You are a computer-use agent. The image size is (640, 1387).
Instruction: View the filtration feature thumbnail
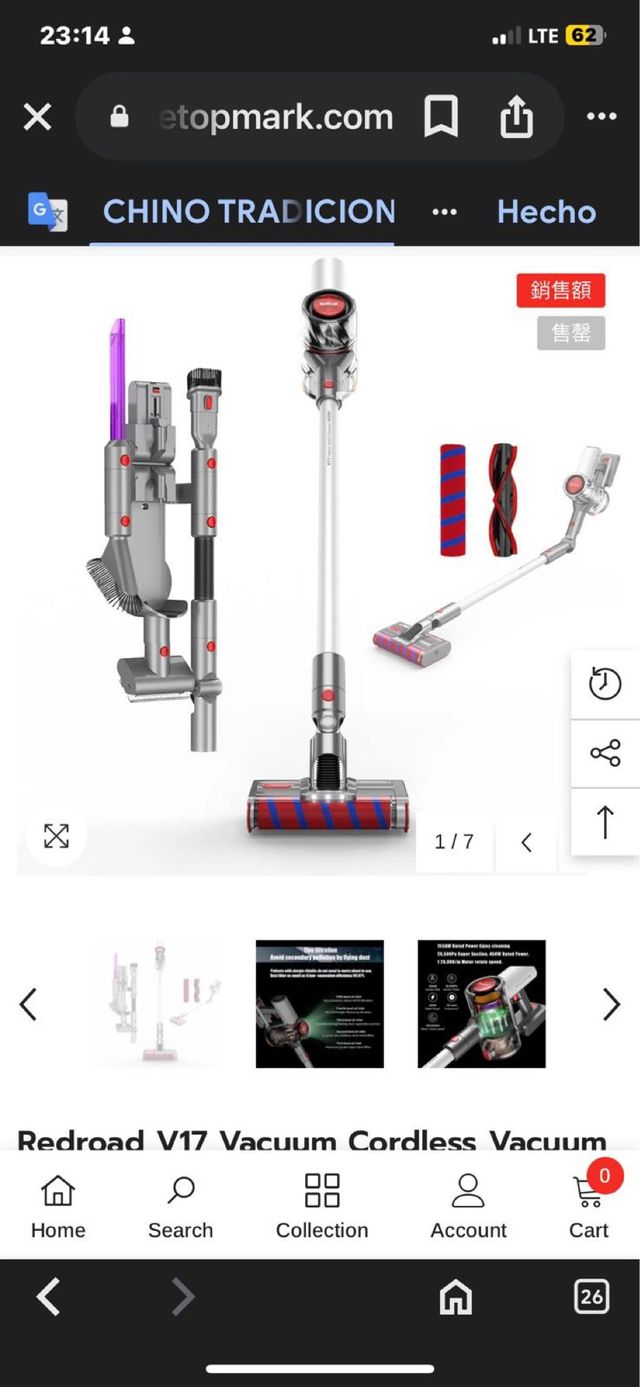[x=320, y=1004]
